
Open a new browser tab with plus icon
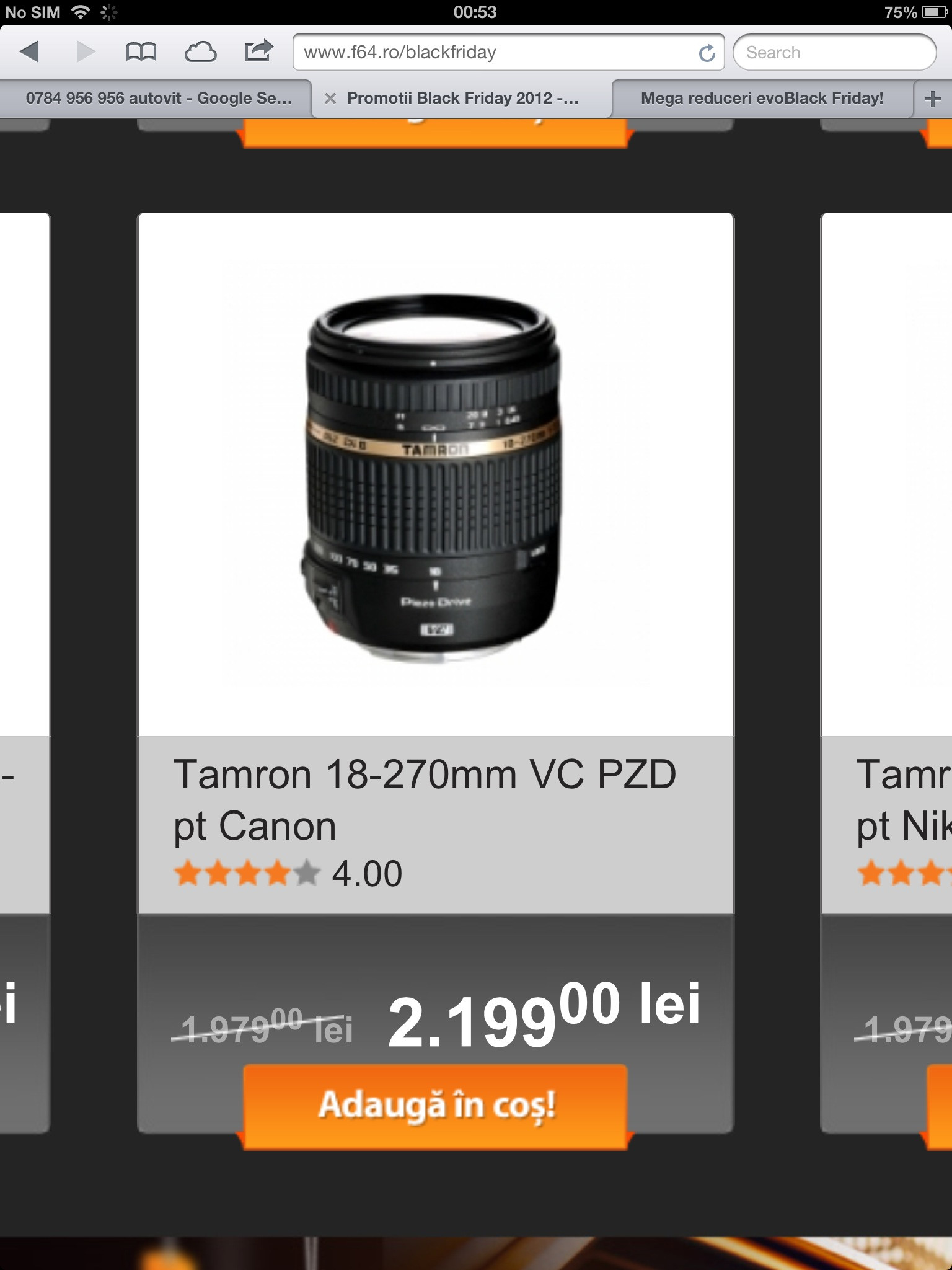[x=932, y=97]
